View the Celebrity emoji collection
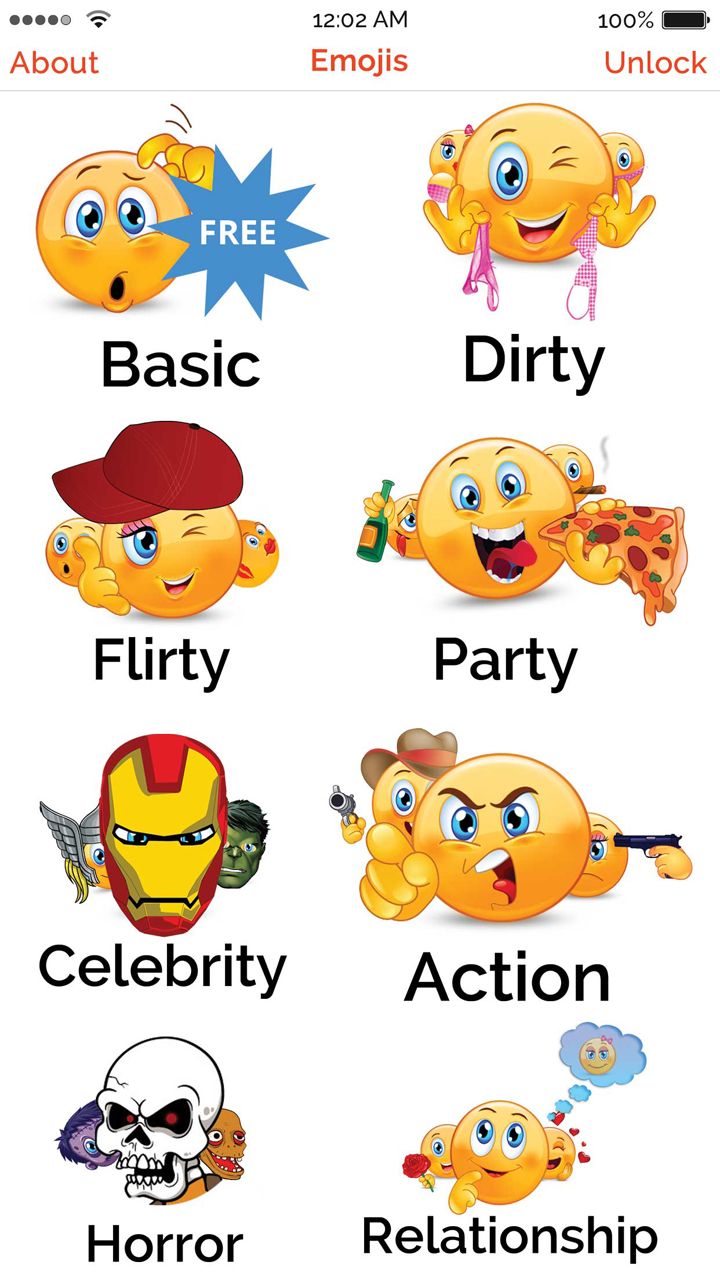720x1280 pixels. click(x=160, y=860)
